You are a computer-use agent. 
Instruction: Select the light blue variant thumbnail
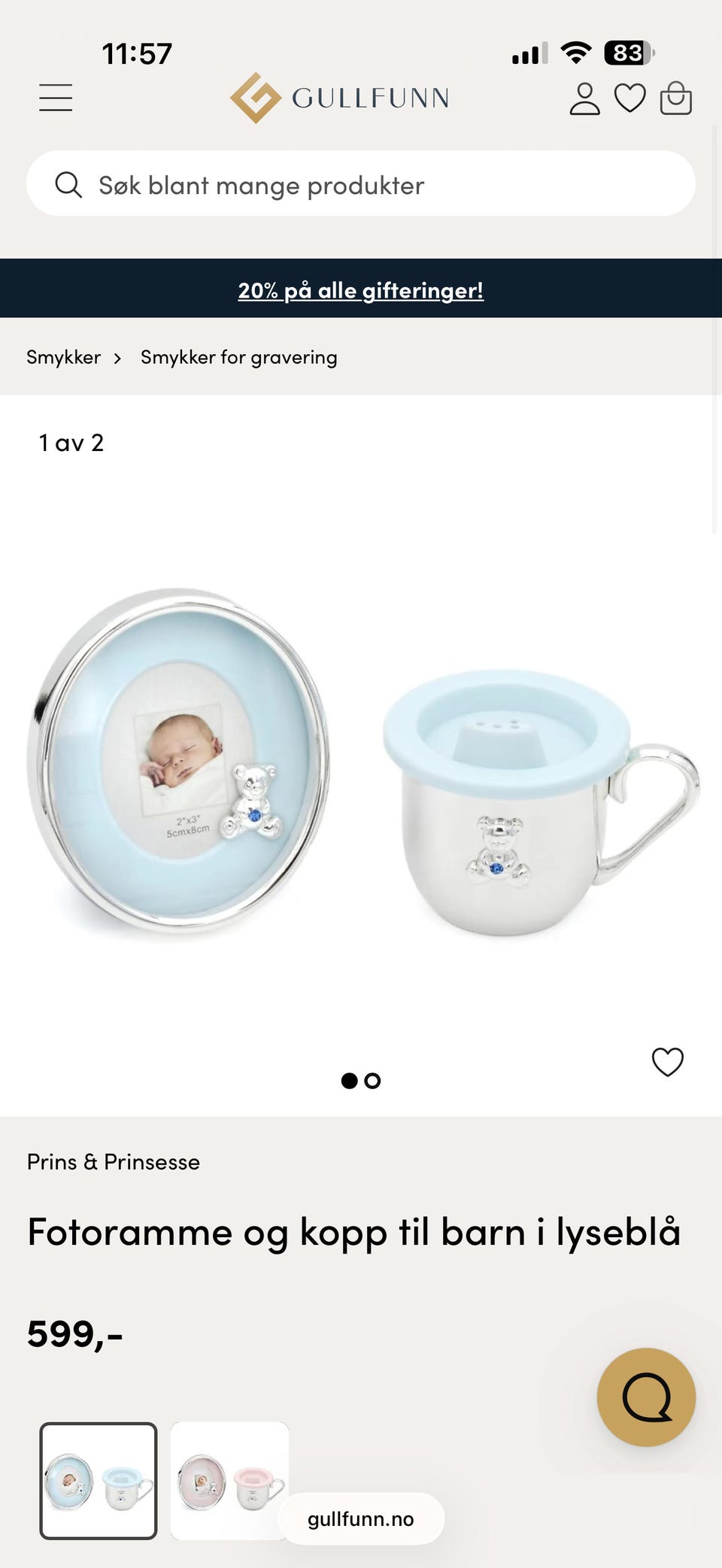click(99, 1481)
